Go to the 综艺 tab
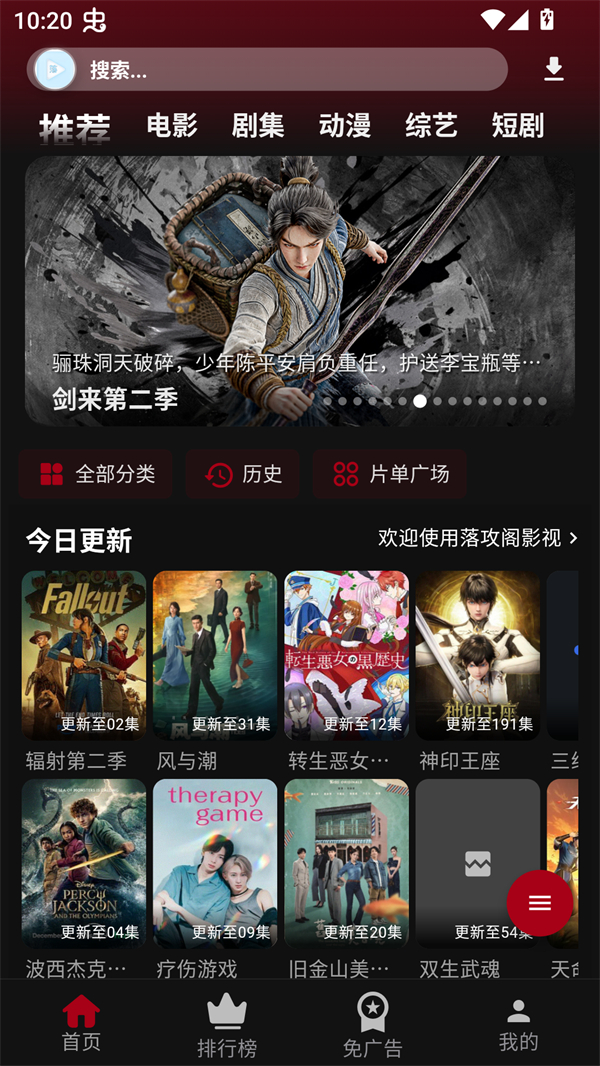Image resolution: width=600 pixels, height=1066 pixels. pyautogui.click(x=431, y=126)
